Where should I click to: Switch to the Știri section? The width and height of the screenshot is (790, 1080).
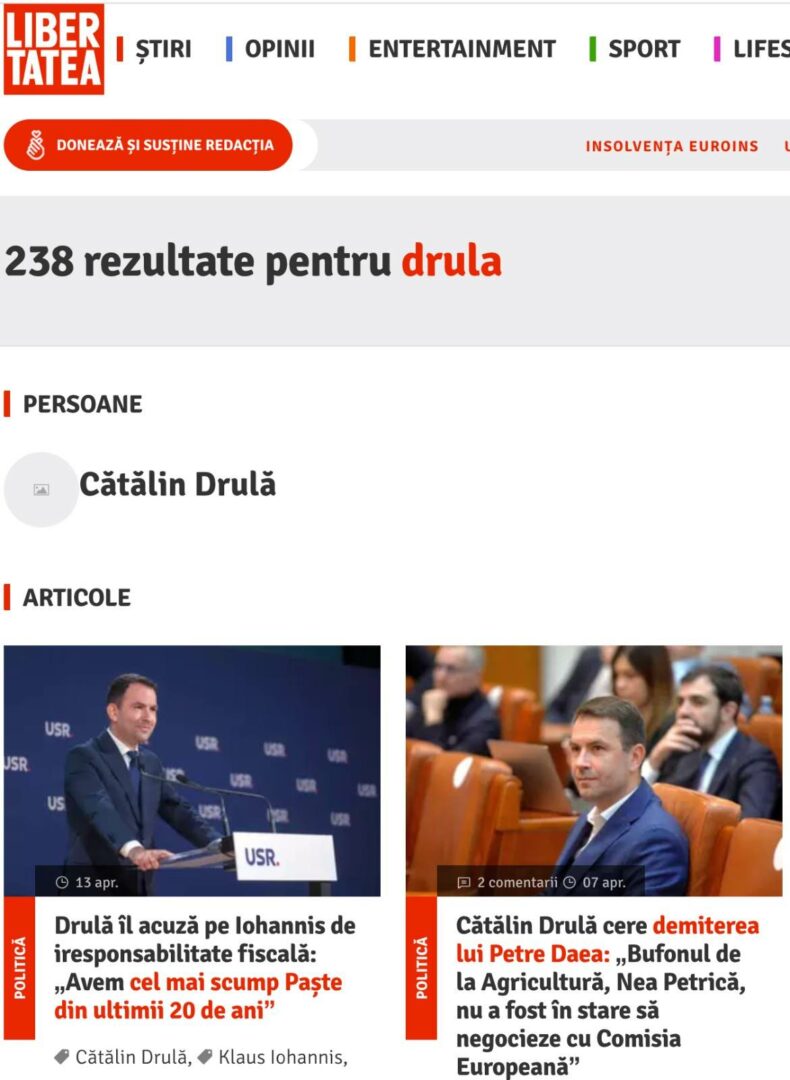163,49
